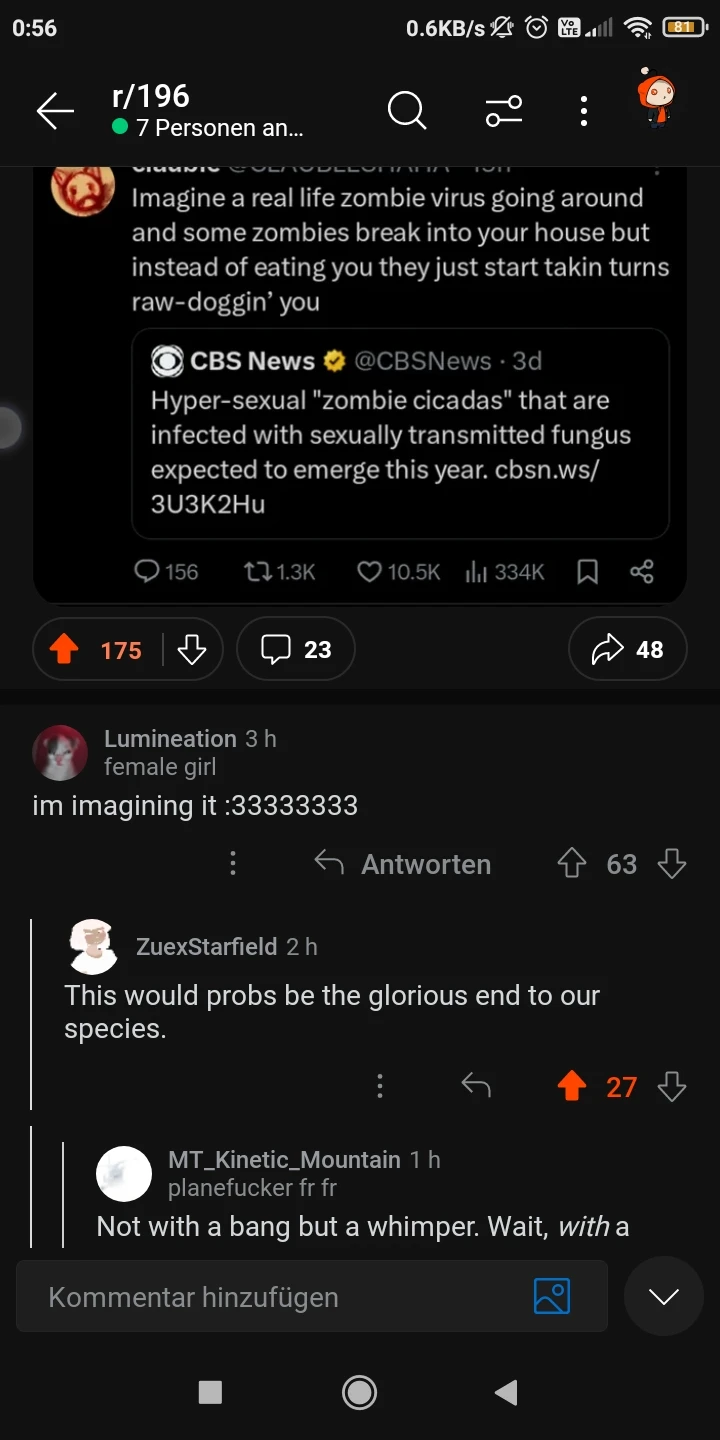The image size is (720, 1440).
Task: Jump to the next comment with the chevron
Action: click(663, 1297)
